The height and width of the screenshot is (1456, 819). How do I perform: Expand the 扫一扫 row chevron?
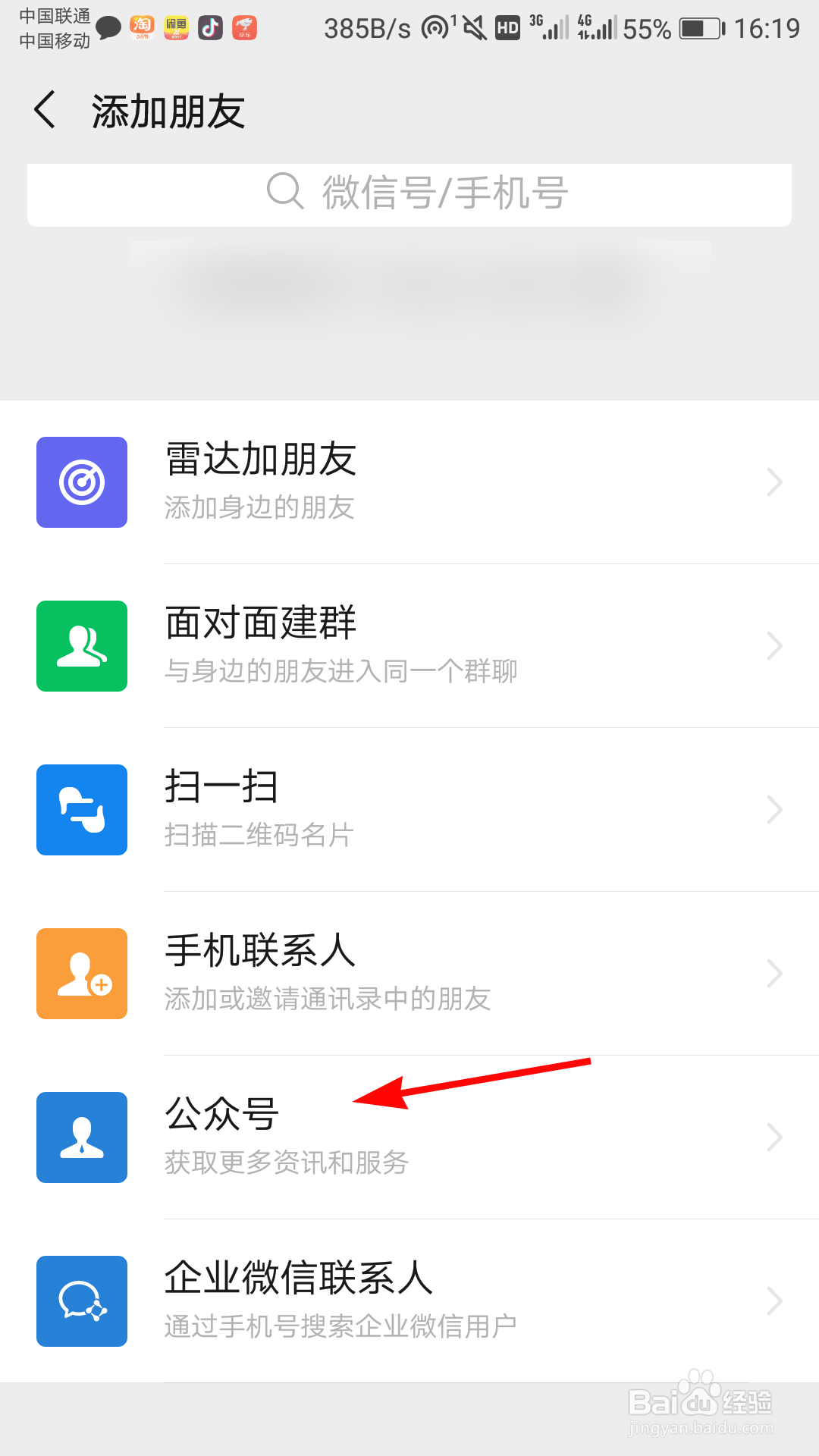click(774, 809)
